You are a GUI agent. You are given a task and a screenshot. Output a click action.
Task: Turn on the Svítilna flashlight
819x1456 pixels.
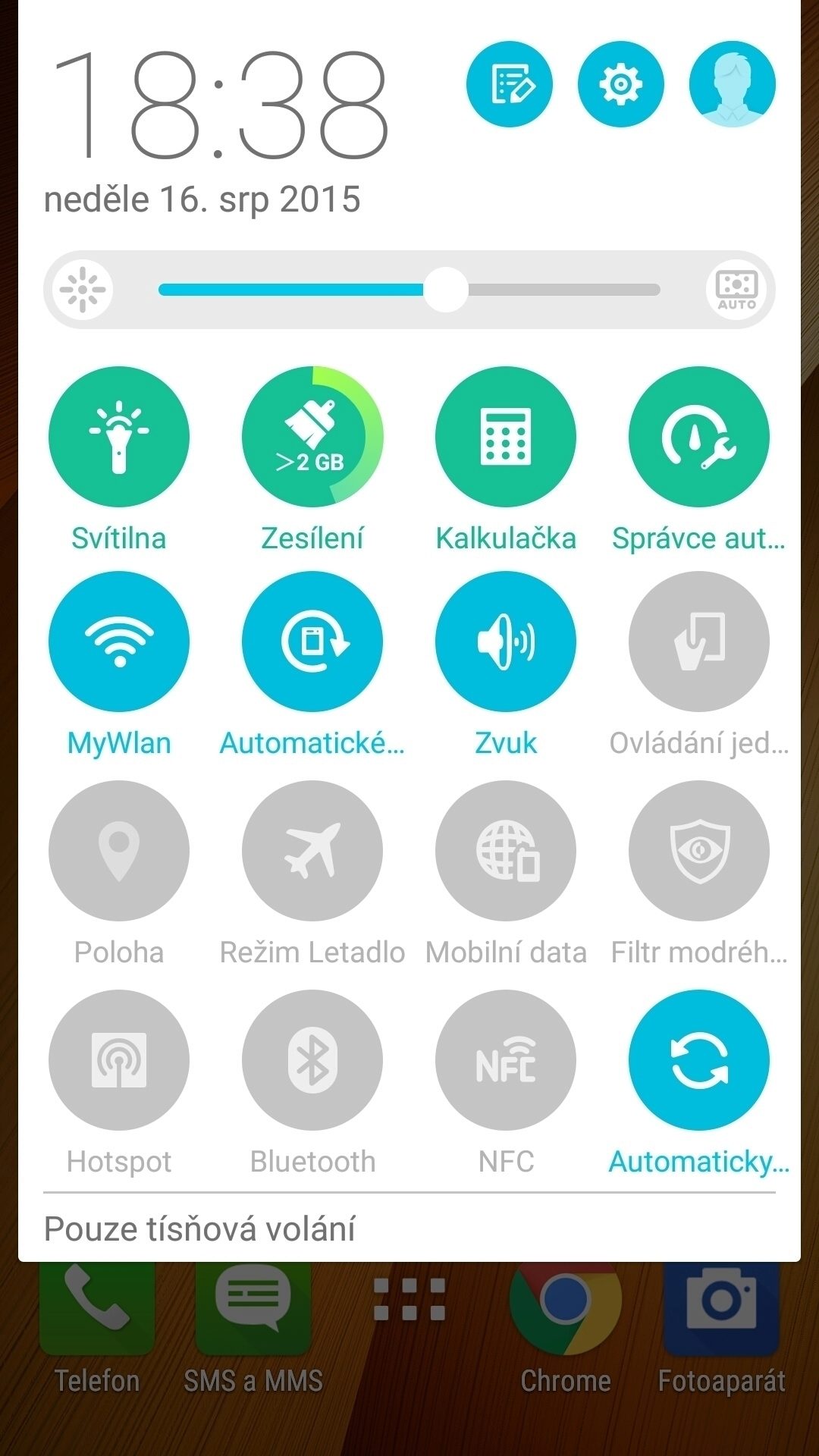pyautogui.click(x=119, y=437)
